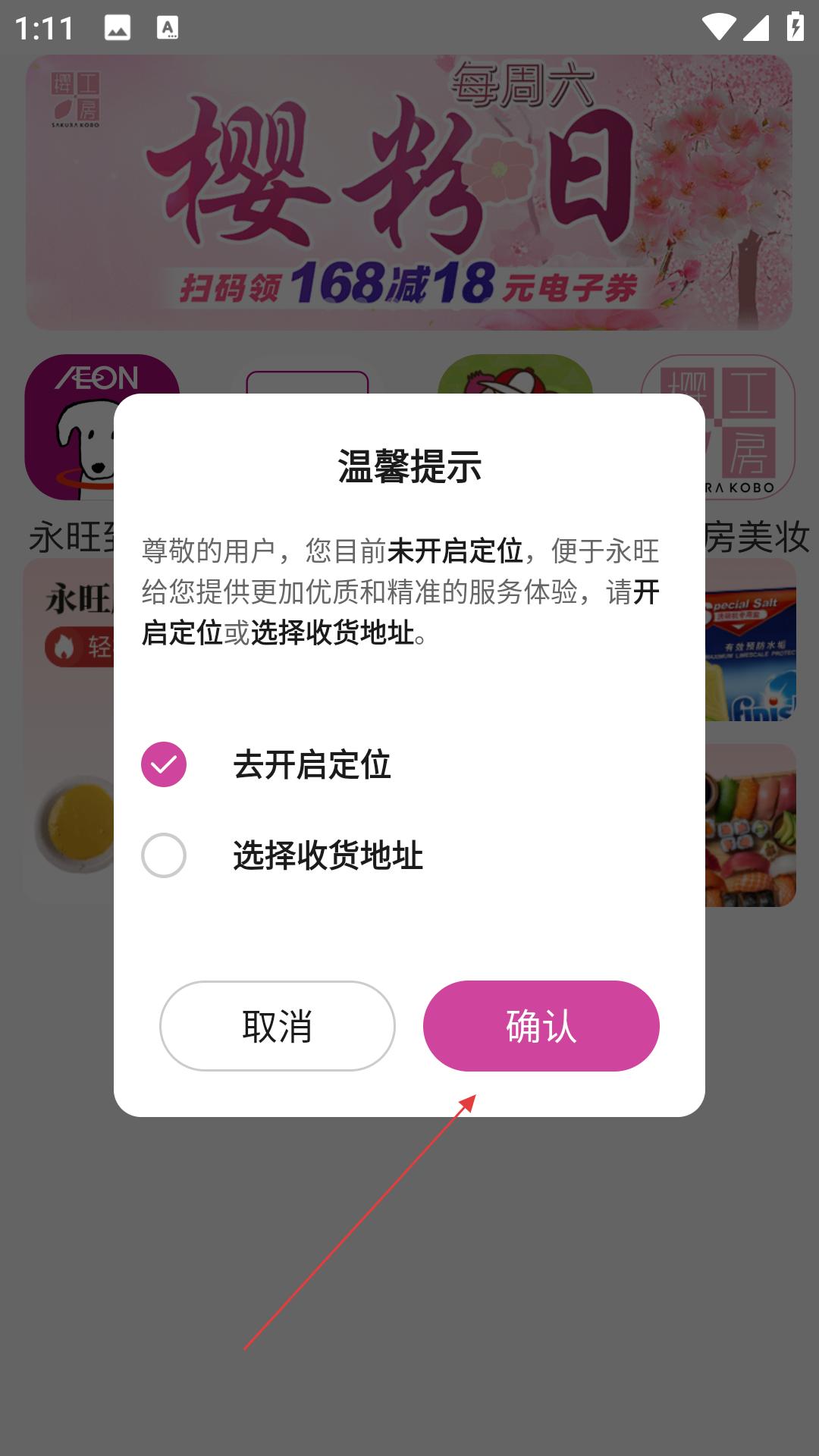Confirm with the 确认 button
Viewport: 819px width, 1456px height.
541,1026
